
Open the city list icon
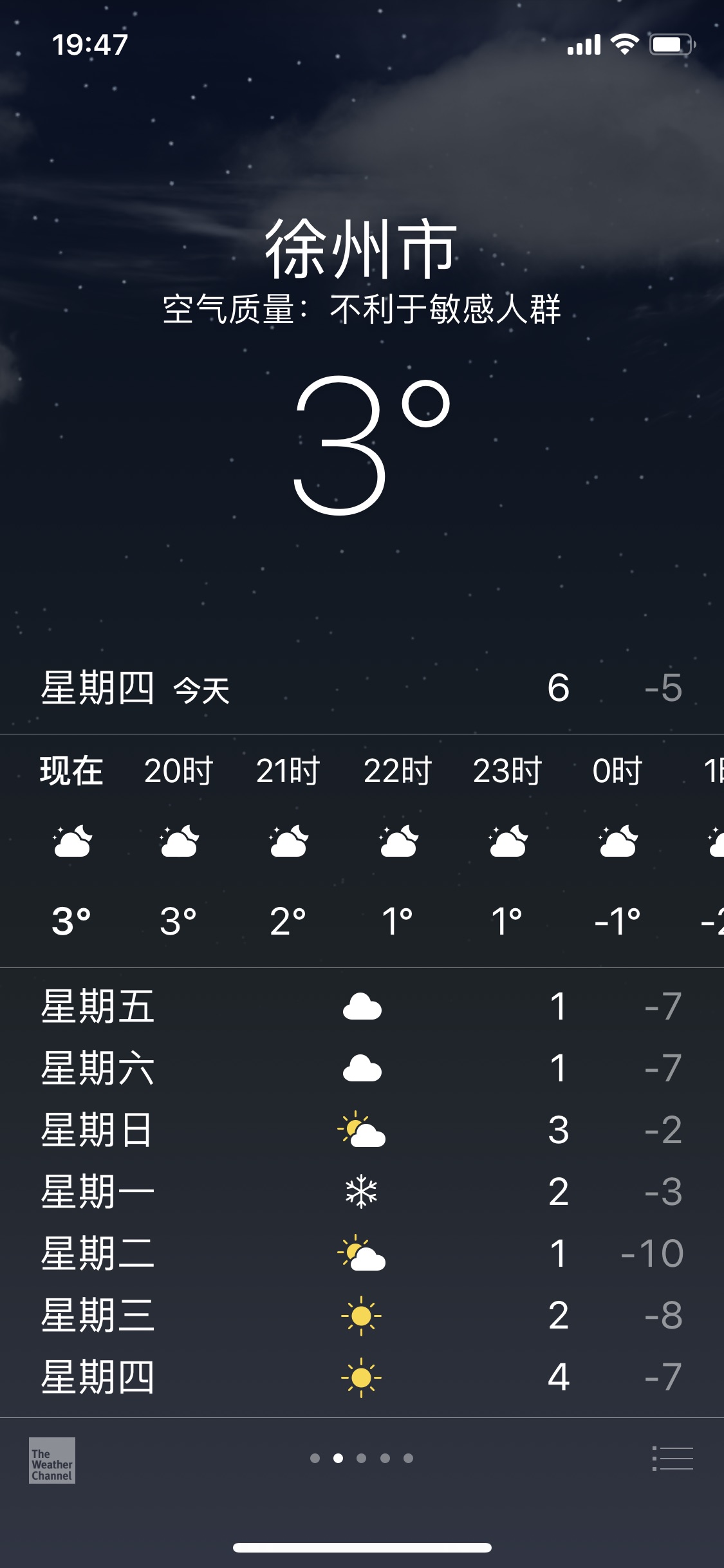coord(673,1459)
